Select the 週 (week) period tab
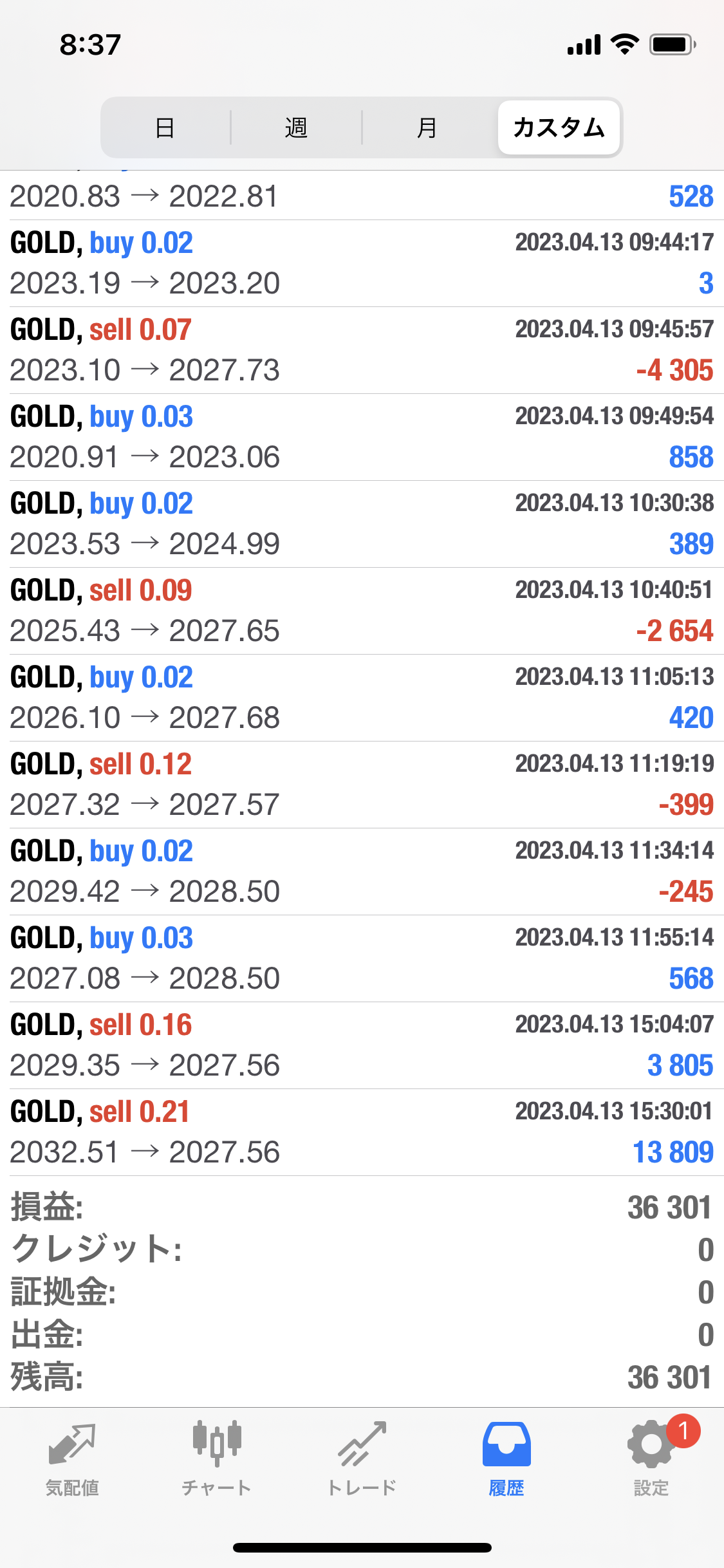The width and height of the screenshot is (724, 1568). pos(296,127)
